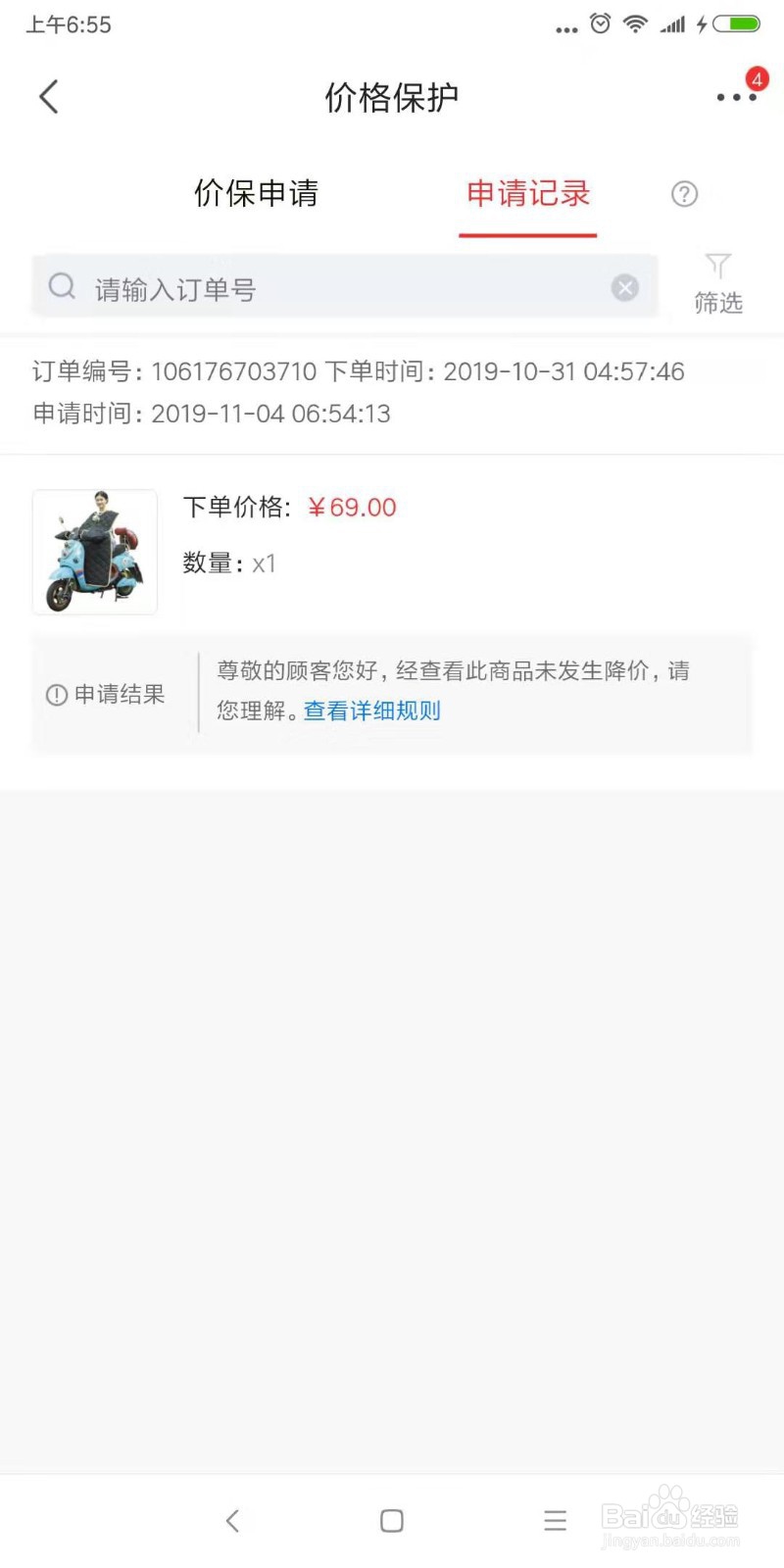Select the 申请记录 tab
Screen dimensions: 784x1568
pos(528,193)
